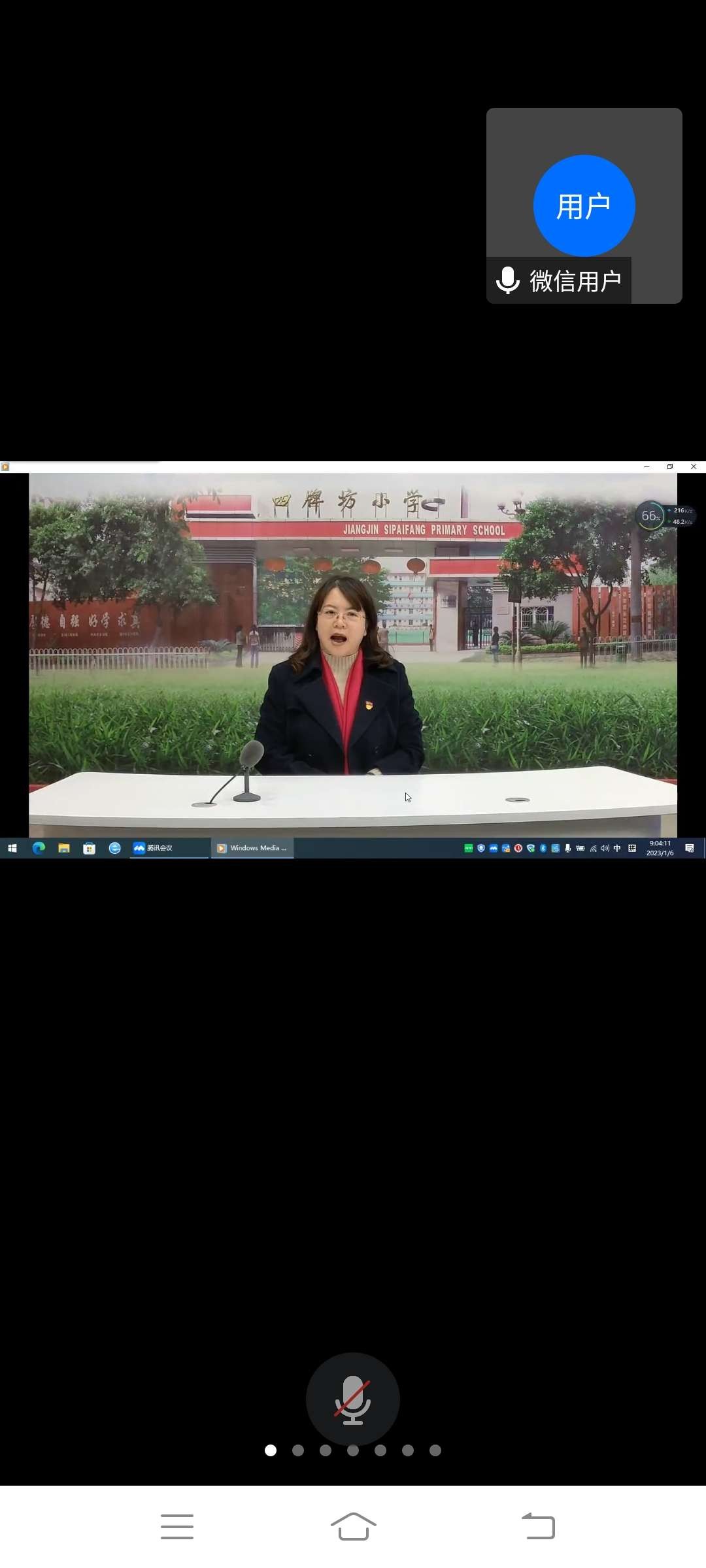Image resolution: width=706 pixels, height=1568 pixels.
Task: Unmute the microphone
Action: [352, 1398]
